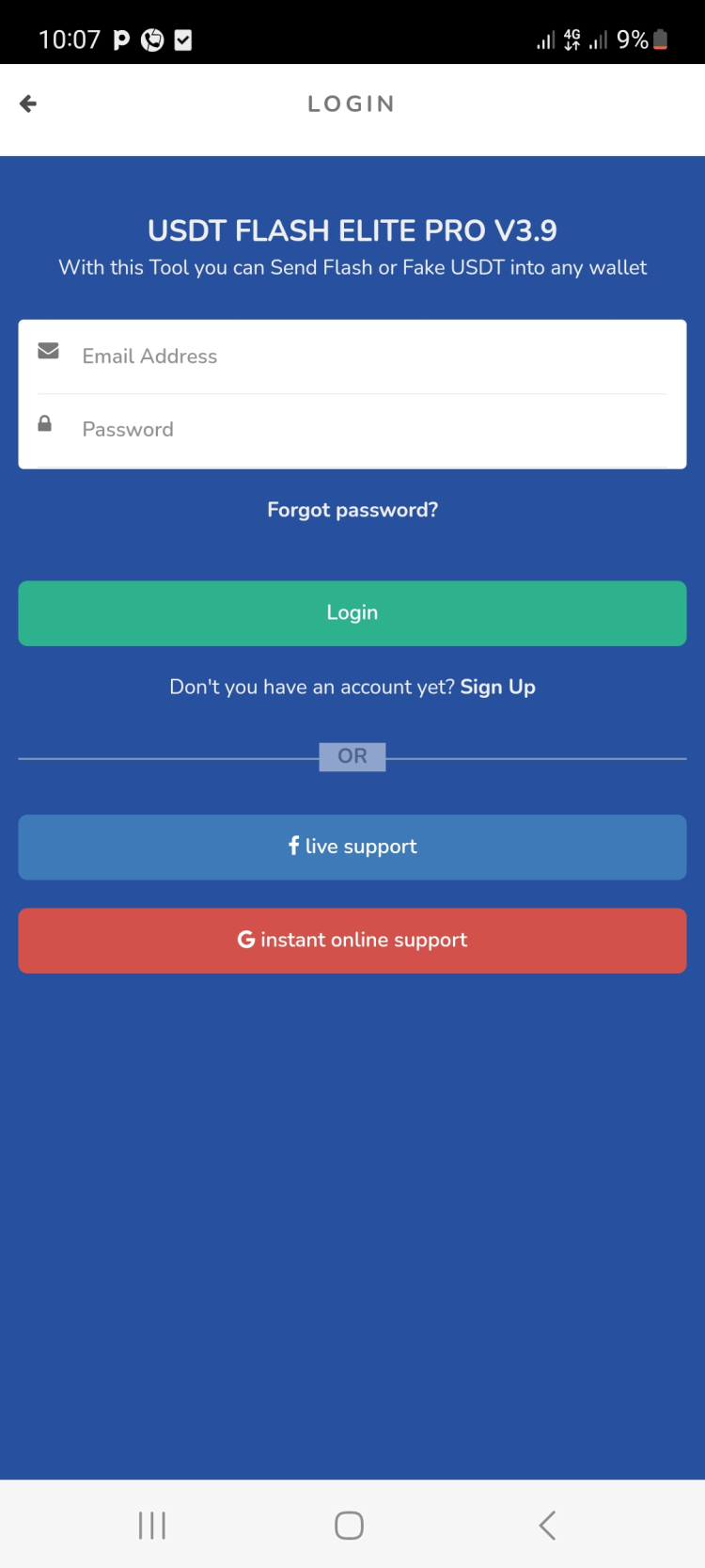Tap the back arrow in the header
The width and height of the screenshot is (705, 1568).
click(28, 103)
